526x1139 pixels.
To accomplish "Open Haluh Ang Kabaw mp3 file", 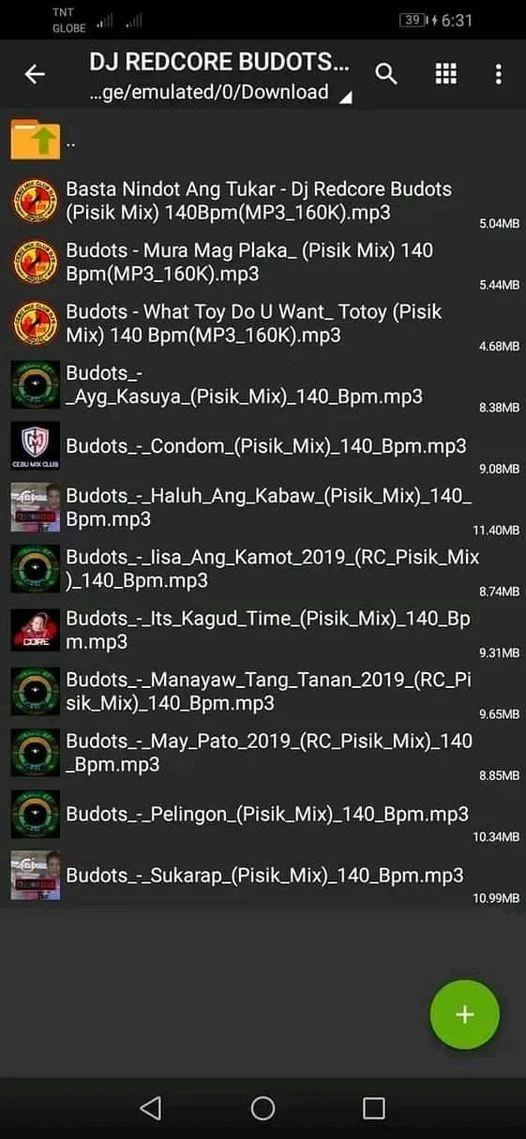I will 263,508.
